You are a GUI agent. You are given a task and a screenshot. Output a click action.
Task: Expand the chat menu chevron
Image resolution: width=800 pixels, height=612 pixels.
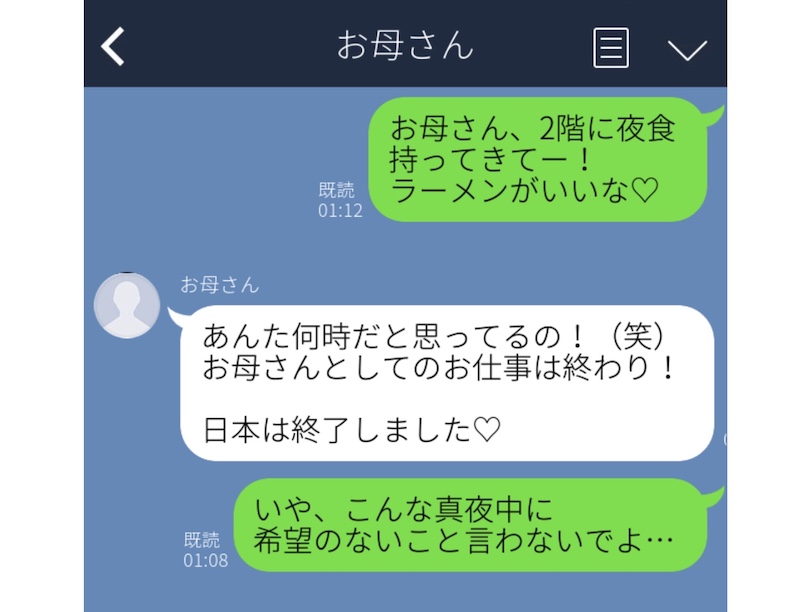687,49
